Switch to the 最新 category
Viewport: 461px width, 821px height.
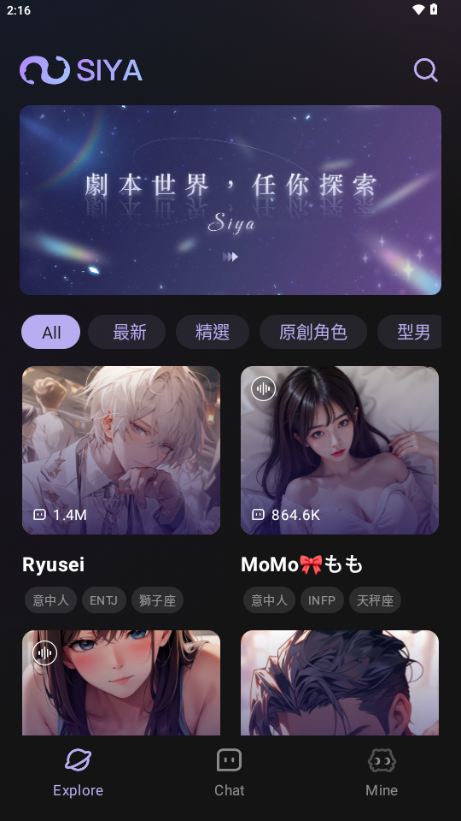[x=127, y=332]
